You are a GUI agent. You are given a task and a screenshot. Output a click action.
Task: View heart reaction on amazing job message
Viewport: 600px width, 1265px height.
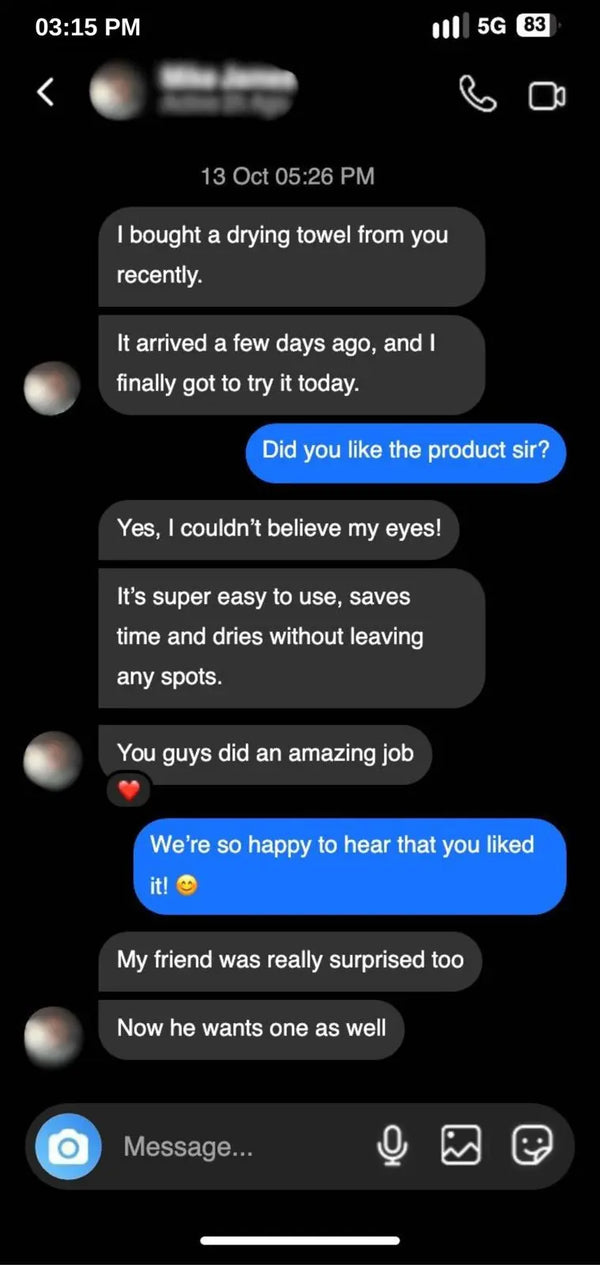coord(129,789)
